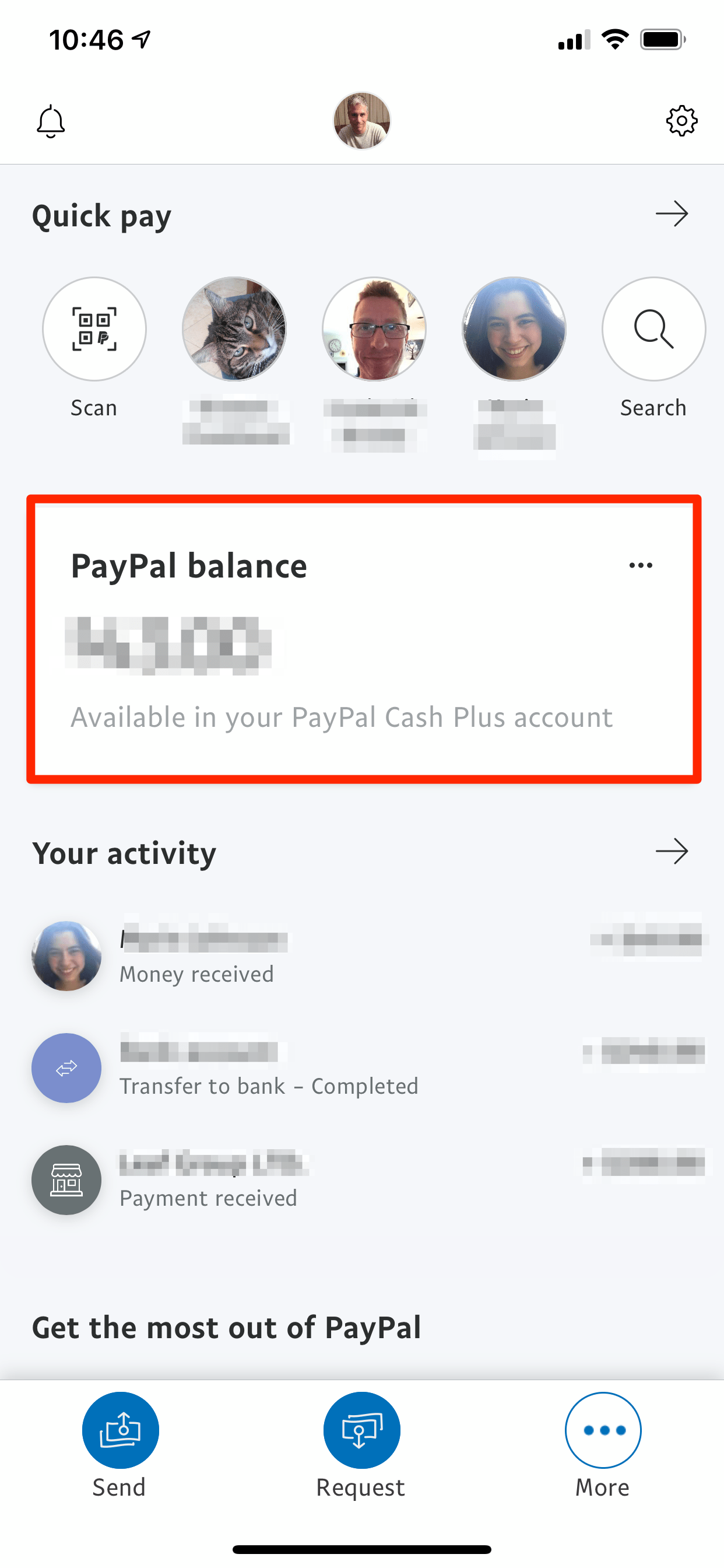Open settings gear icon

pos(681,121)
